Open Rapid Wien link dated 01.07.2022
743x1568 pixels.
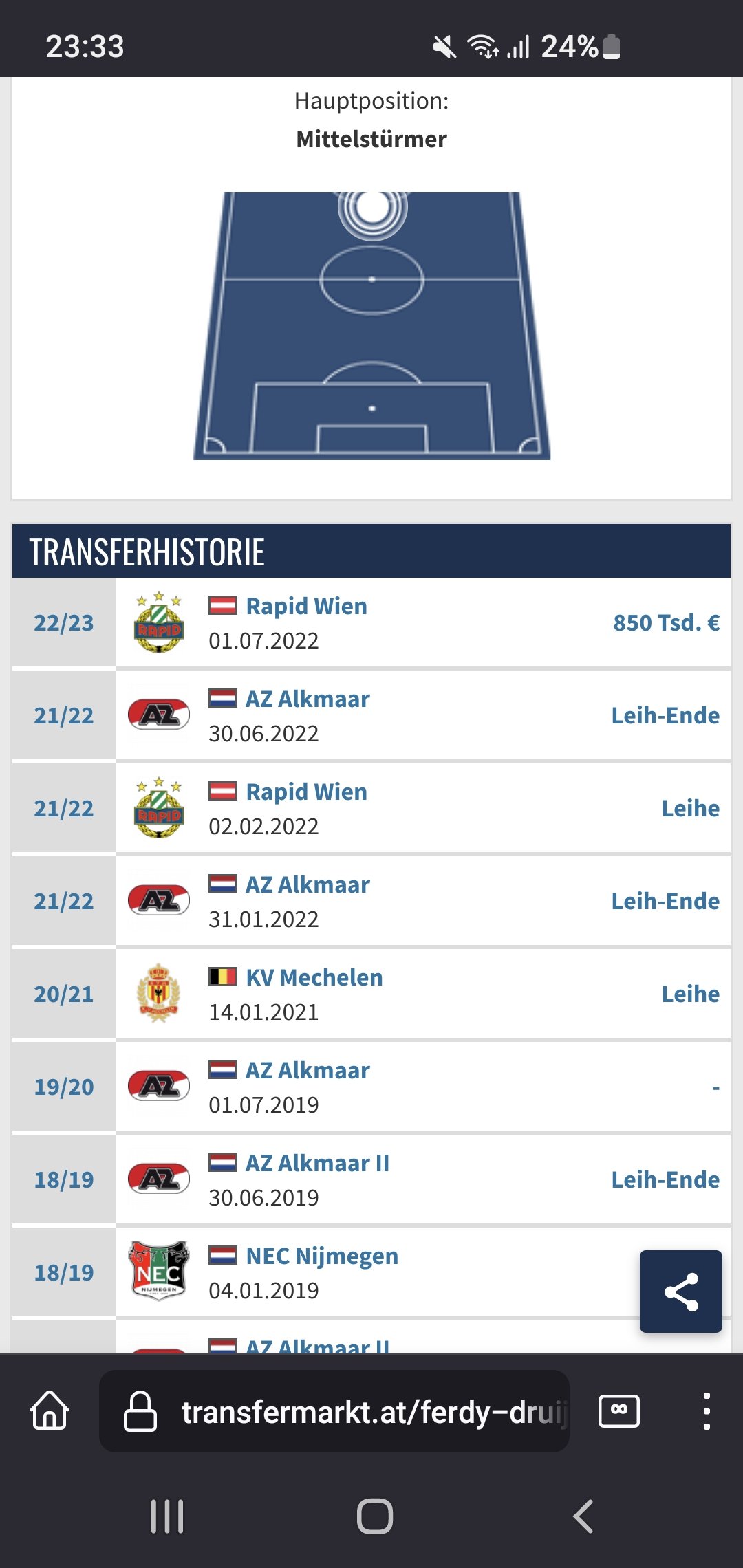(306, 607)
